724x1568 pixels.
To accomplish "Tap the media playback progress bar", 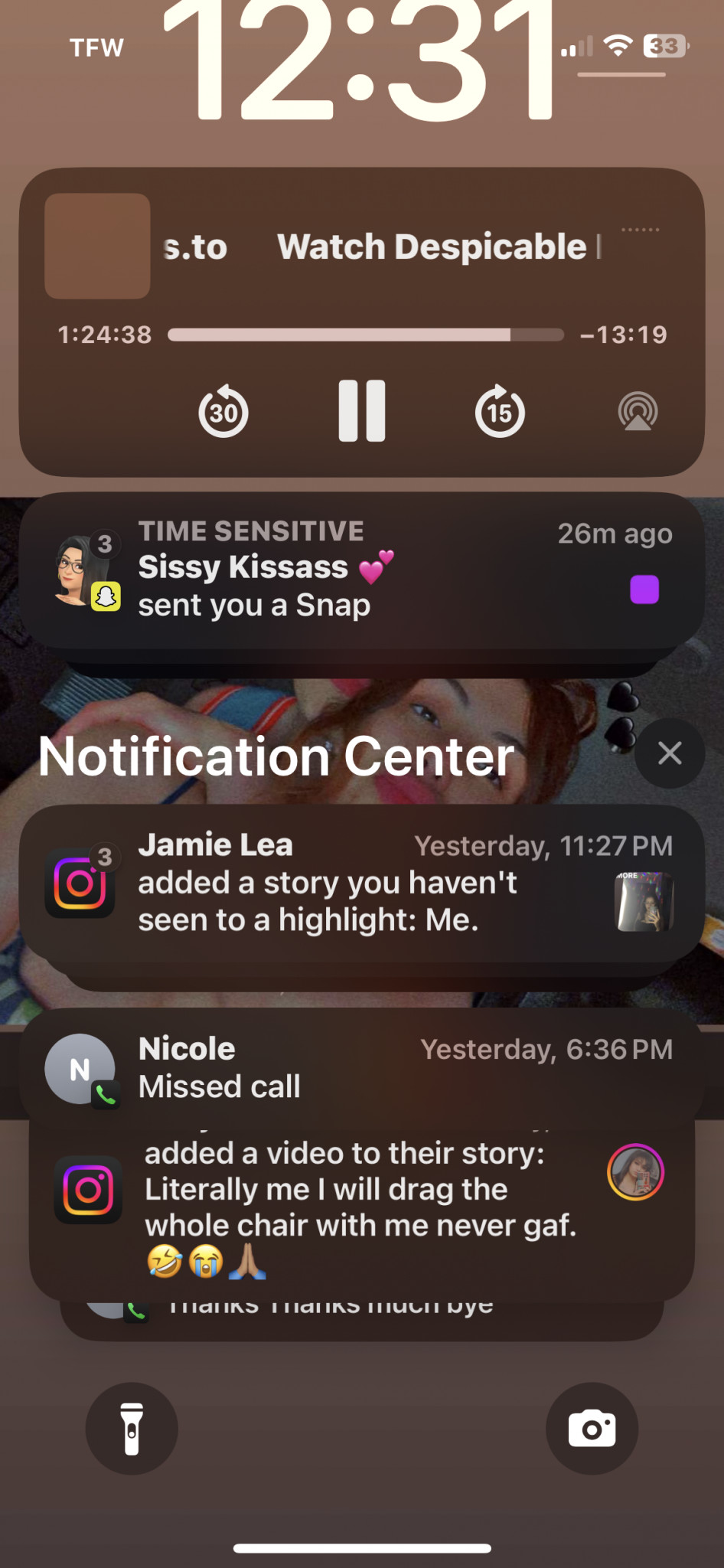I will (366, 335).
